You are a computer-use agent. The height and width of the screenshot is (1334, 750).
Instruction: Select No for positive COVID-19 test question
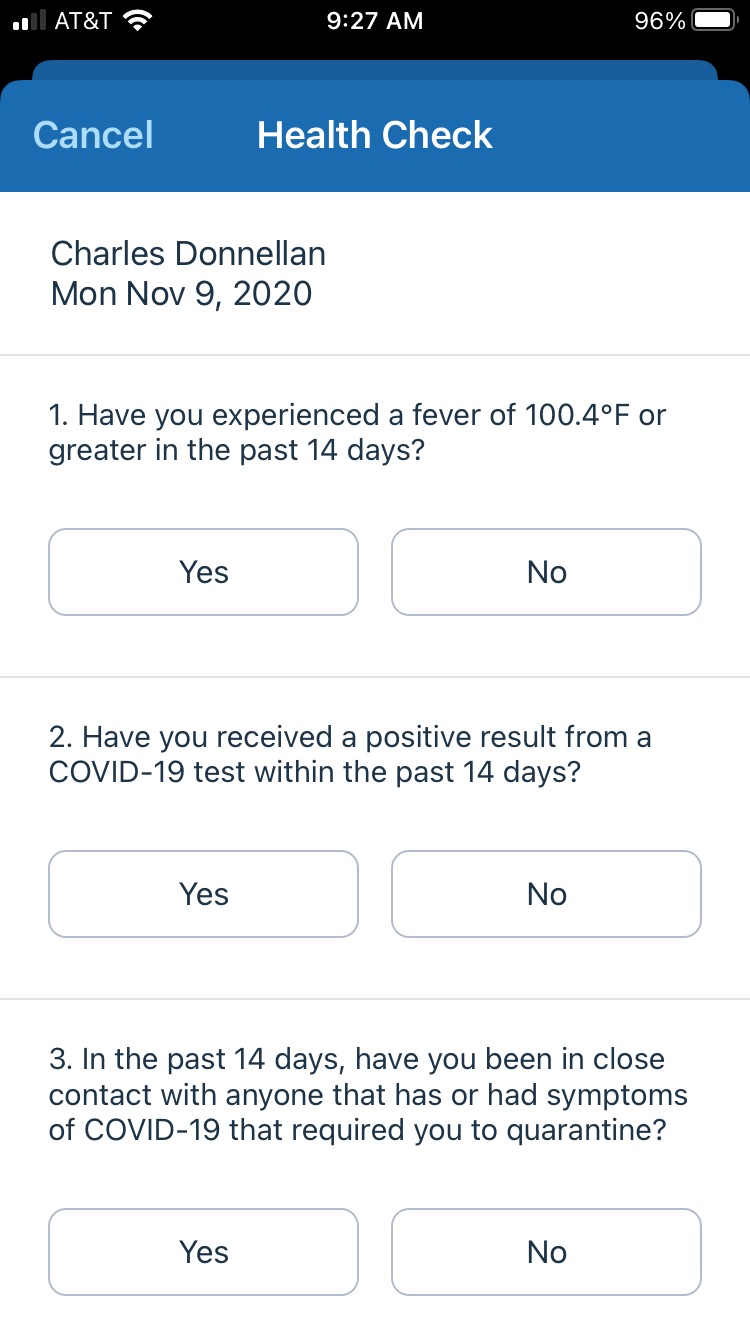(x=546, y=894)
